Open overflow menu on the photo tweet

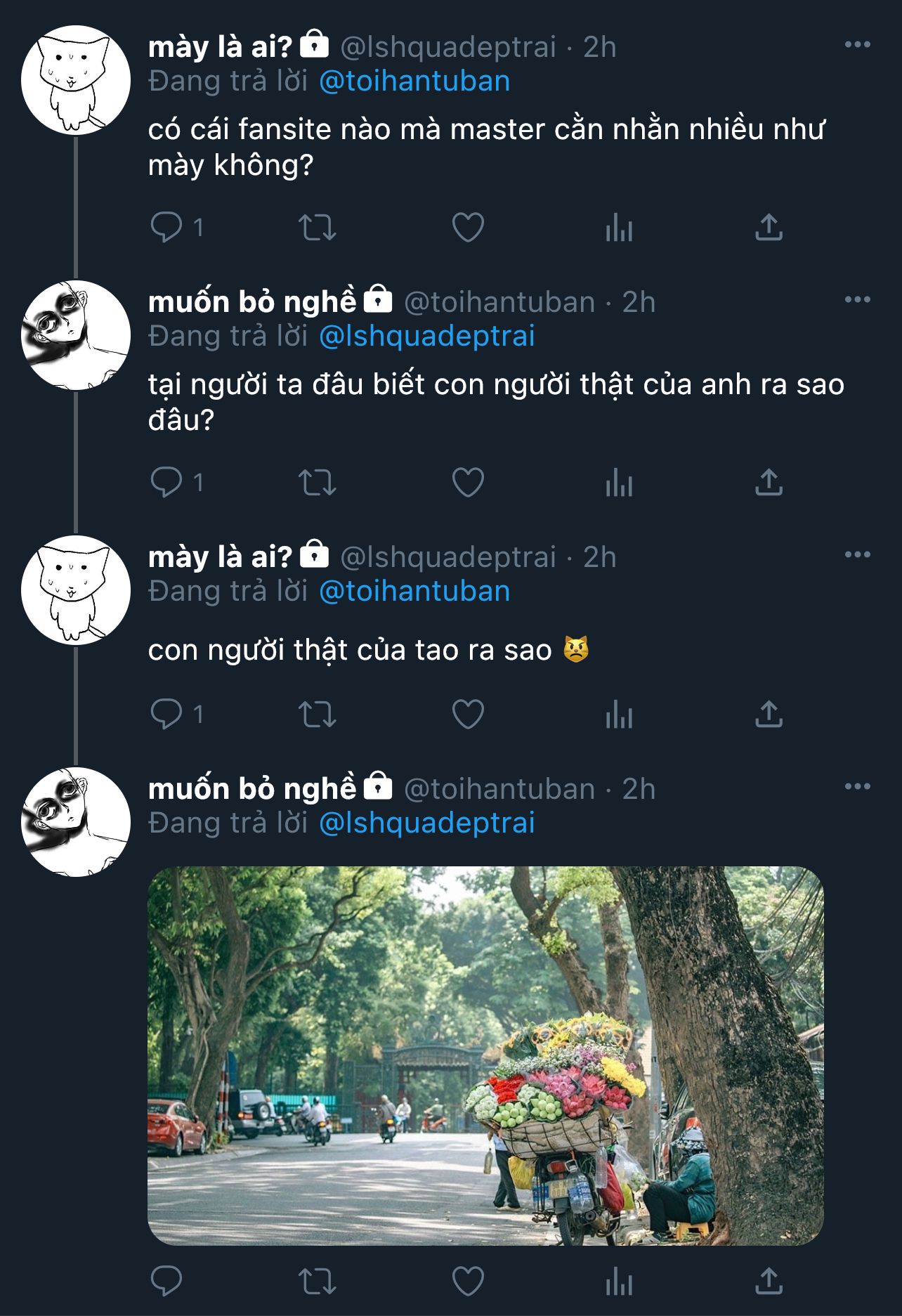point(857,787)
